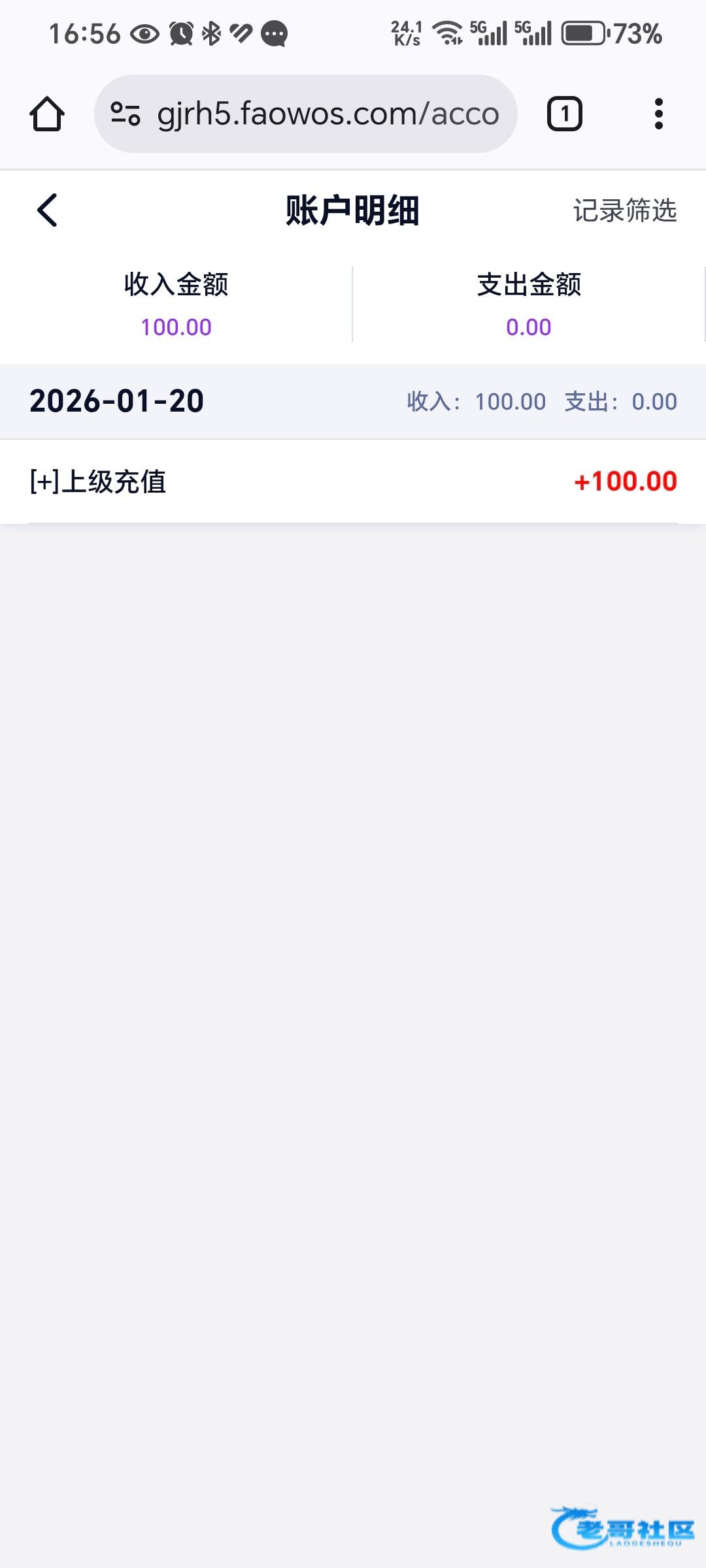View site info in the address bar

pos(126,114)
